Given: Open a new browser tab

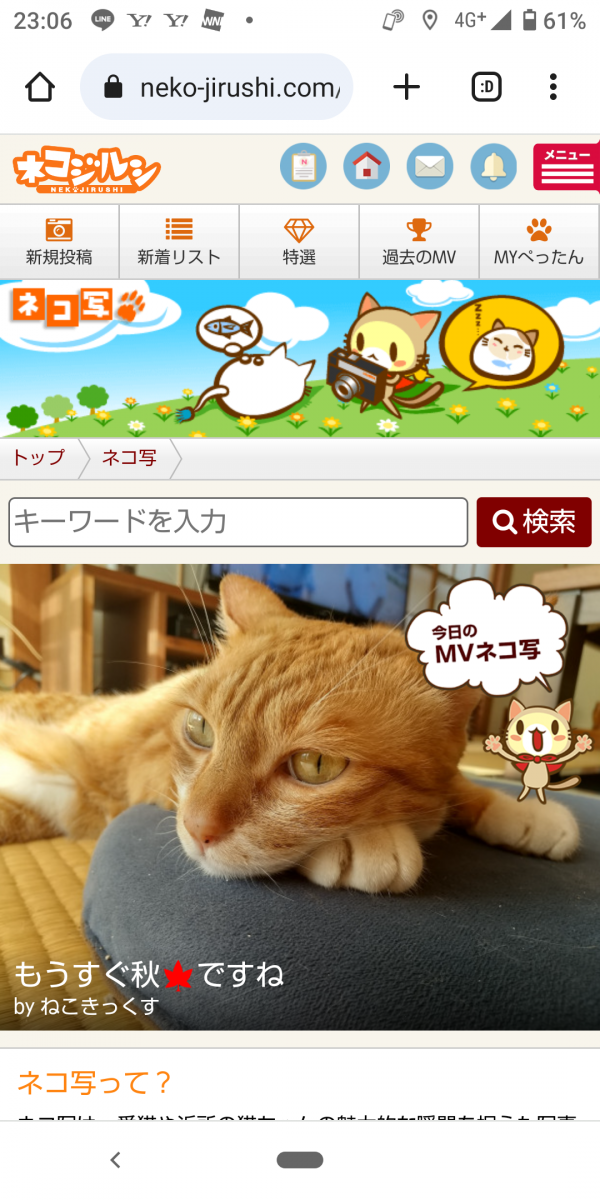Looking at the screenshot, I should point(406,87).
